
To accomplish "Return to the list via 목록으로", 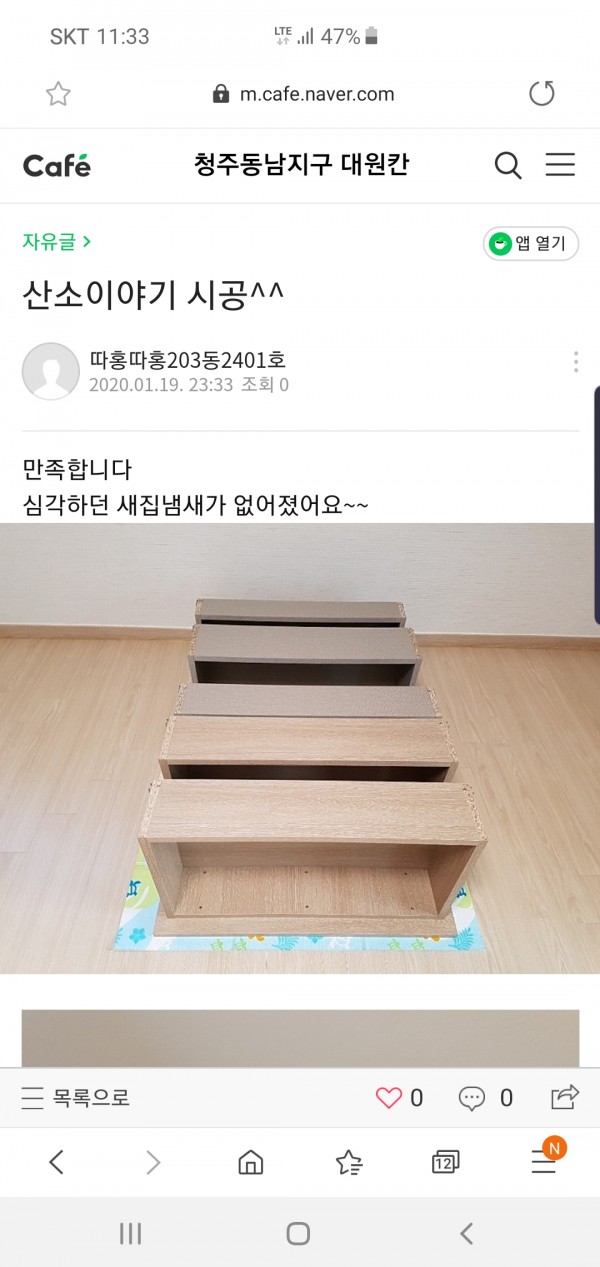I will (76, 1098).
